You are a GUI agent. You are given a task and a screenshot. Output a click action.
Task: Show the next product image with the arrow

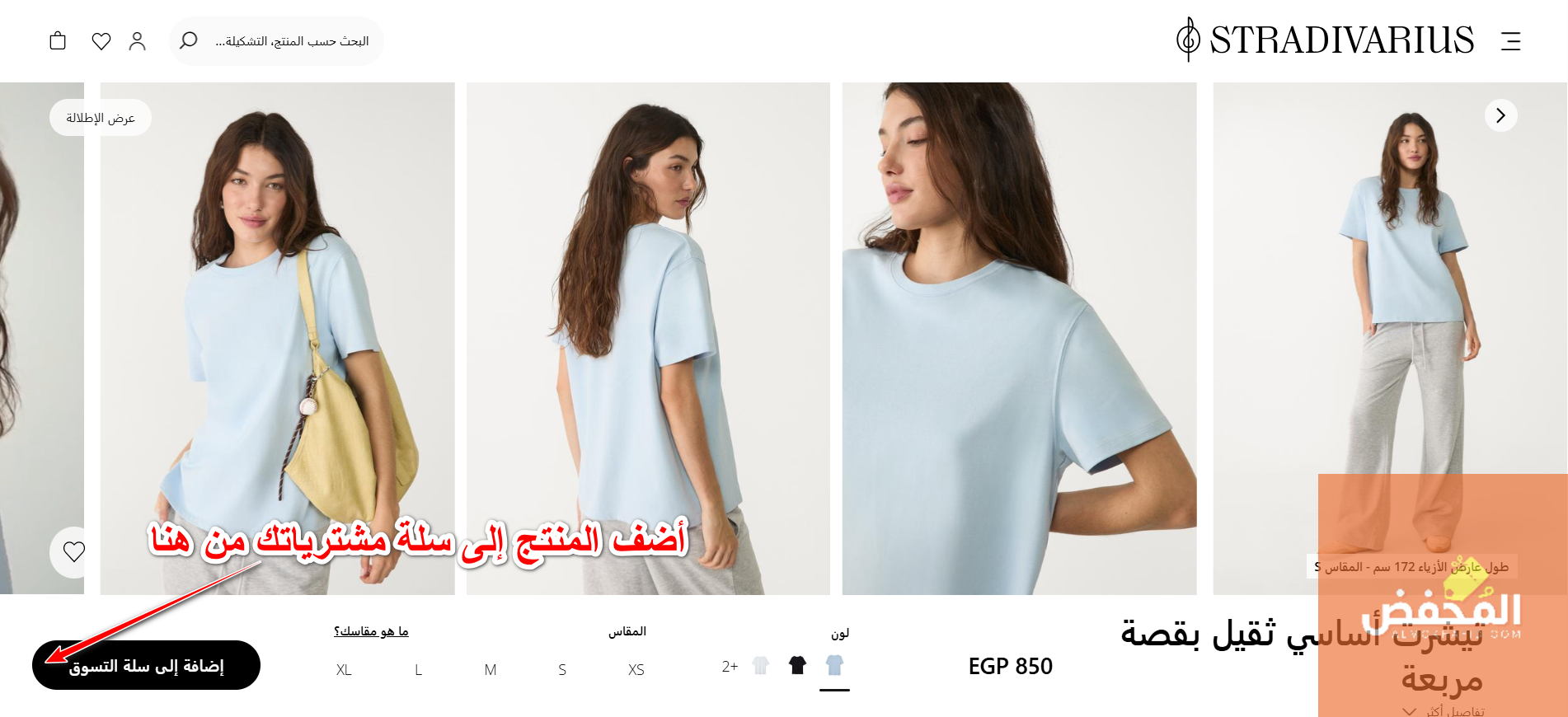tap(1500, 115)
